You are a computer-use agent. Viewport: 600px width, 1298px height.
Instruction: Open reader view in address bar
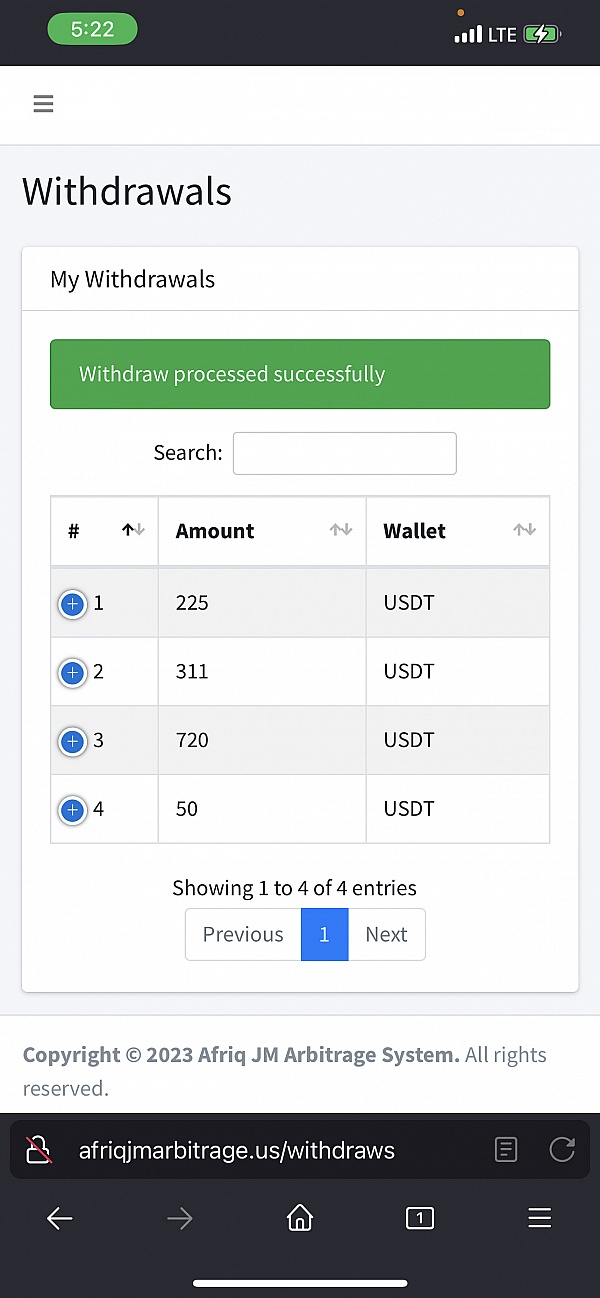(507, 1150)
